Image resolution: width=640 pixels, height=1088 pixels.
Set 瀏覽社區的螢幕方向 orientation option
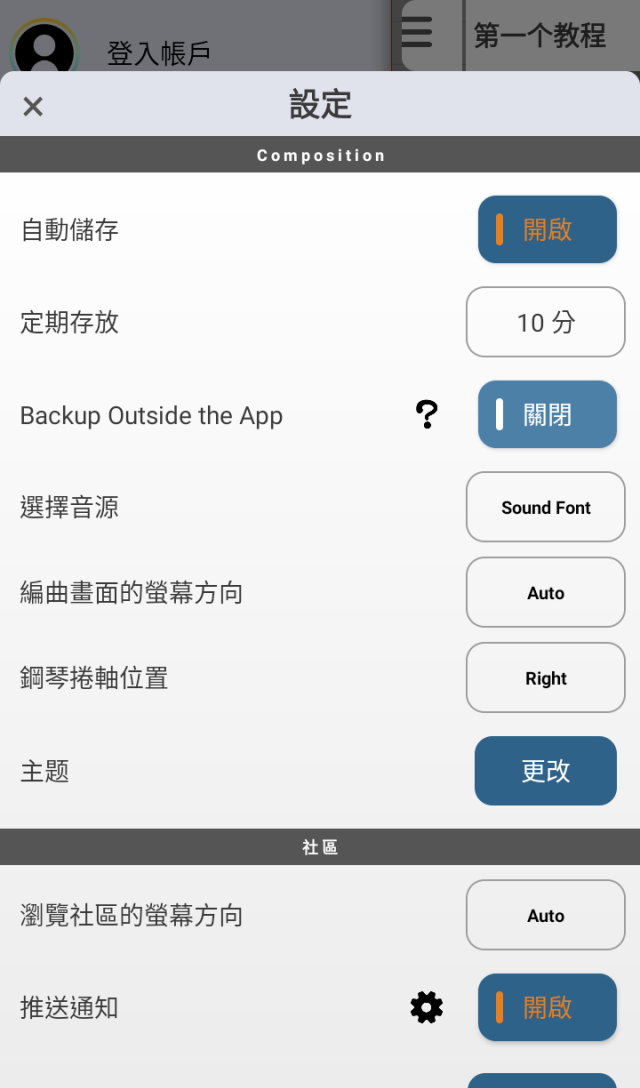click(546, 915)
